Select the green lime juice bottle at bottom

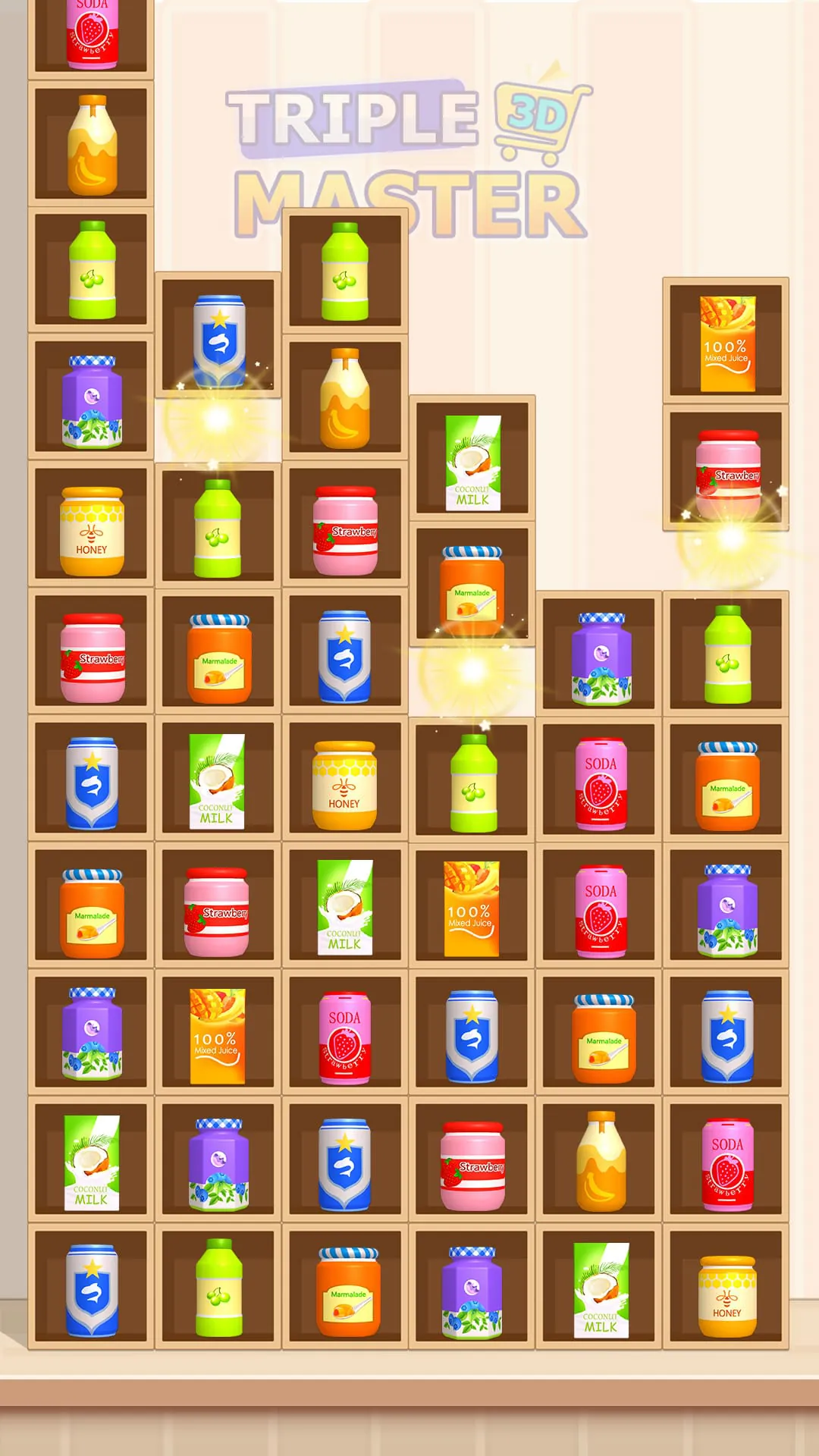(x=218, y=1289)
